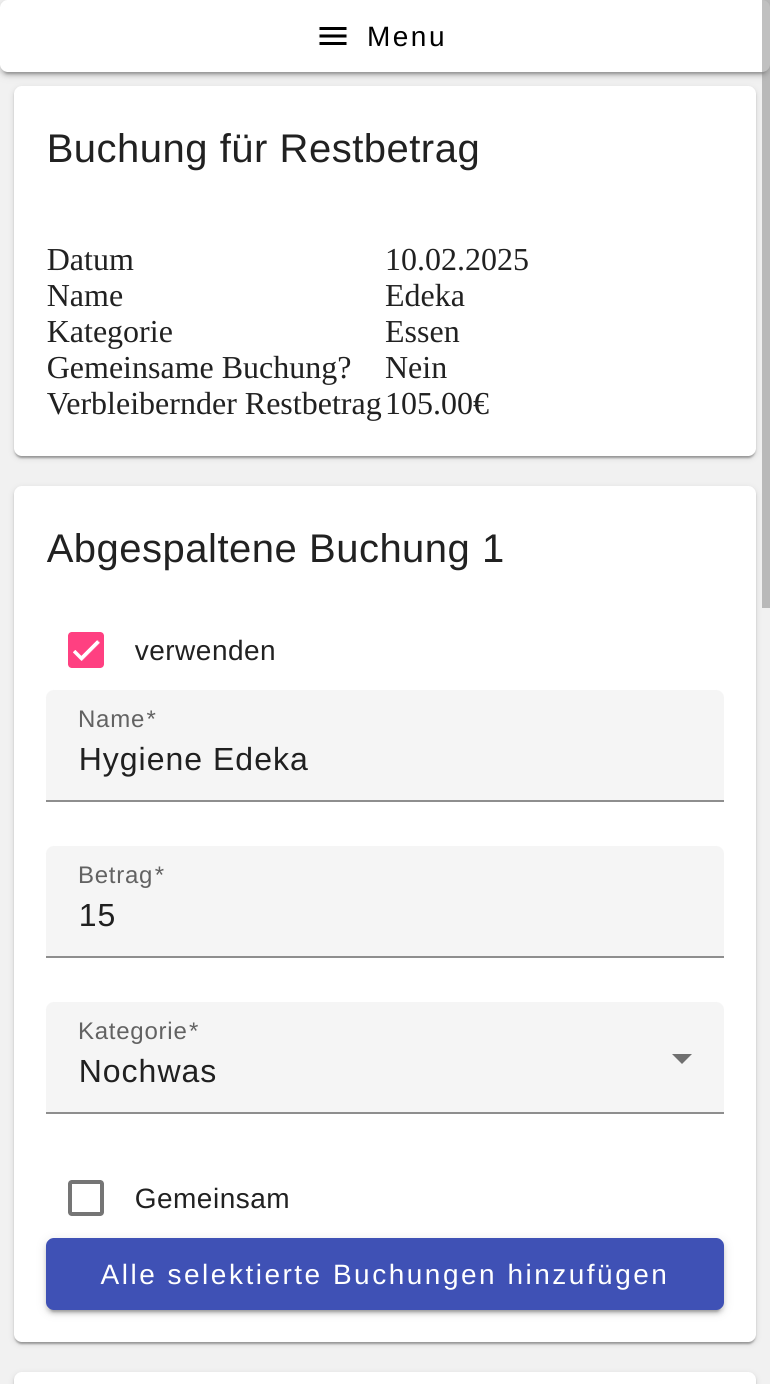Click the Gemeinsame Buchung Nein value
770x1384 pixels.
(416, 368)
